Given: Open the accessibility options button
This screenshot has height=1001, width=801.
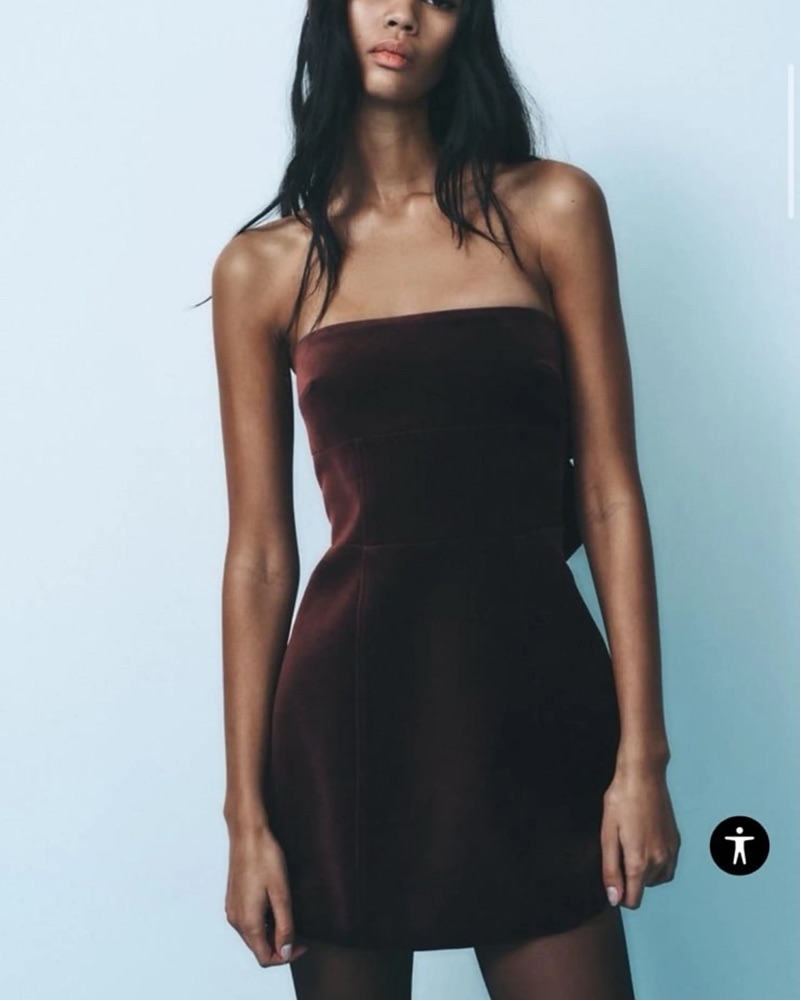Looking at the screenshot, I should coord(739,846).
